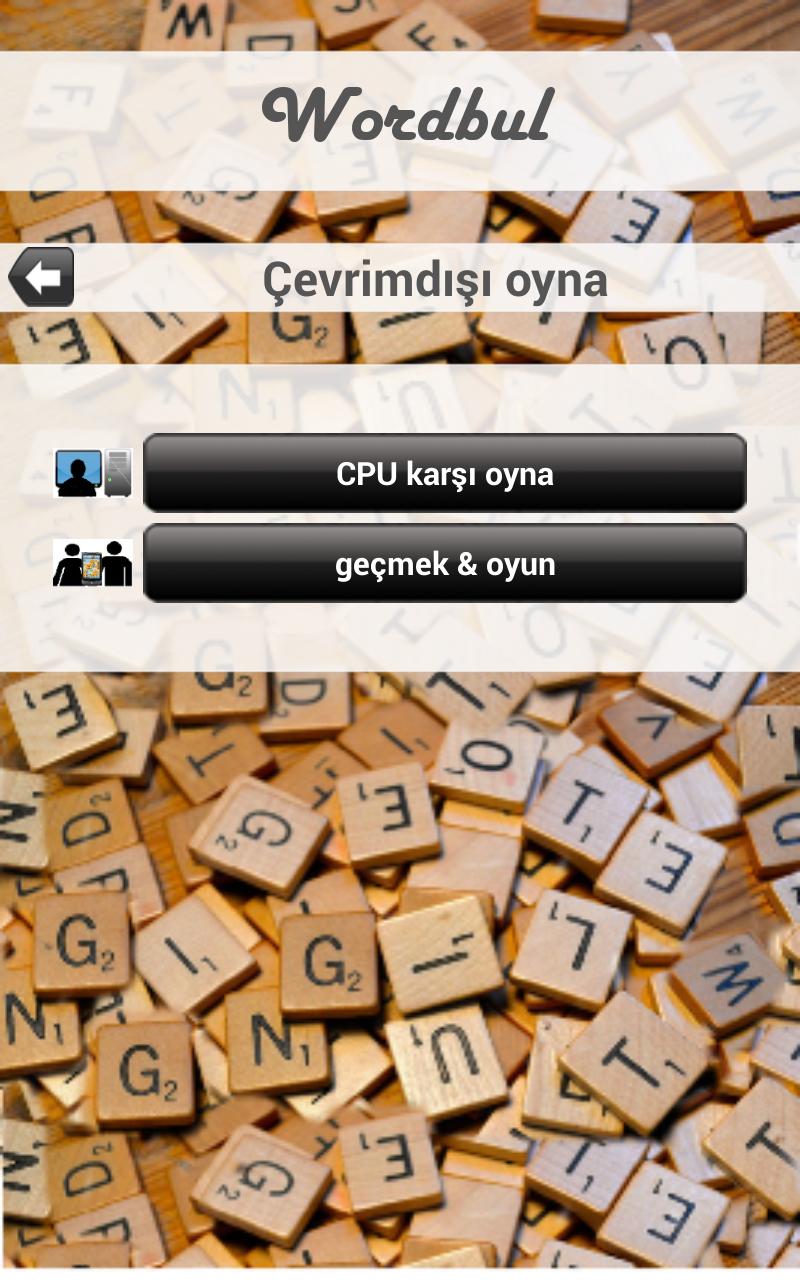Go back using the arrow icon
Viewport: 800px width, 1280px height.
pyautogui.click(x=41, y=277)
